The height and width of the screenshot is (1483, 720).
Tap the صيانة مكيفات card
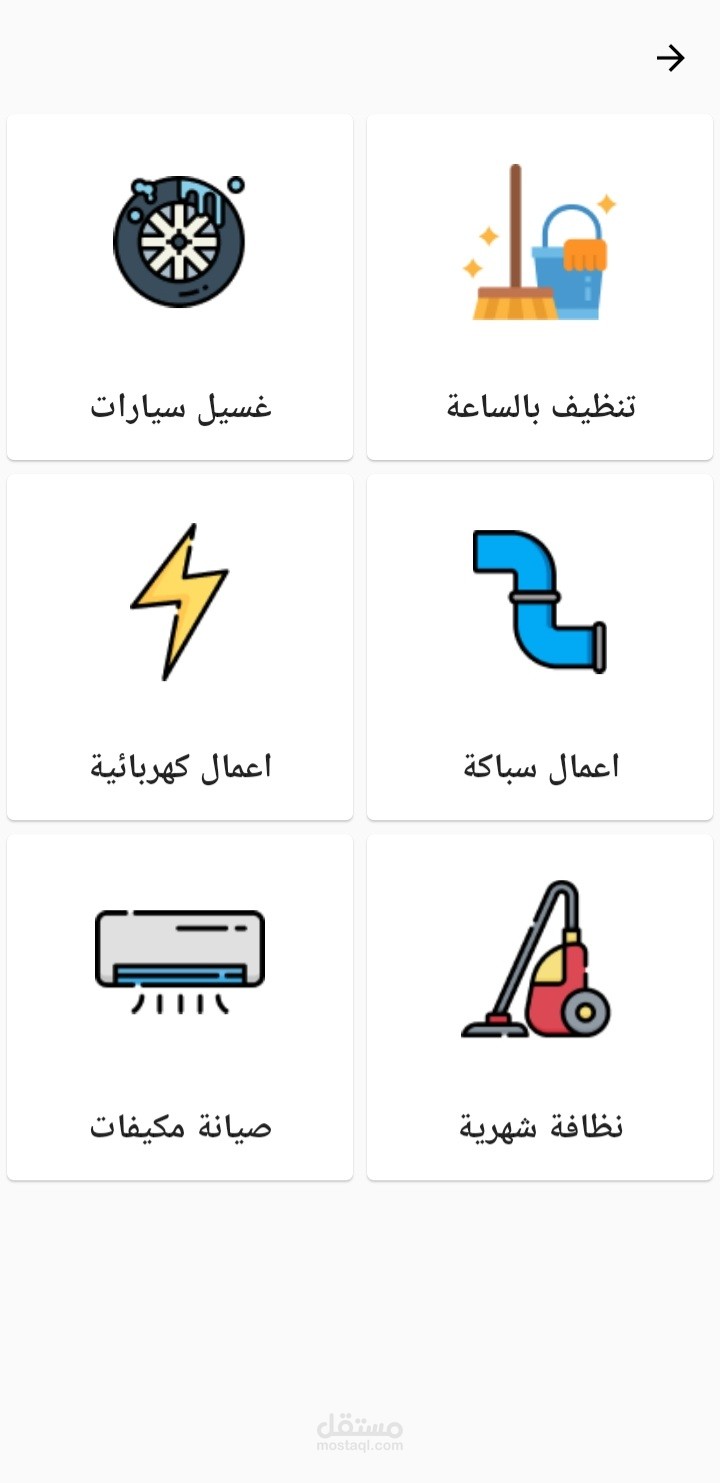(180, 1008)
